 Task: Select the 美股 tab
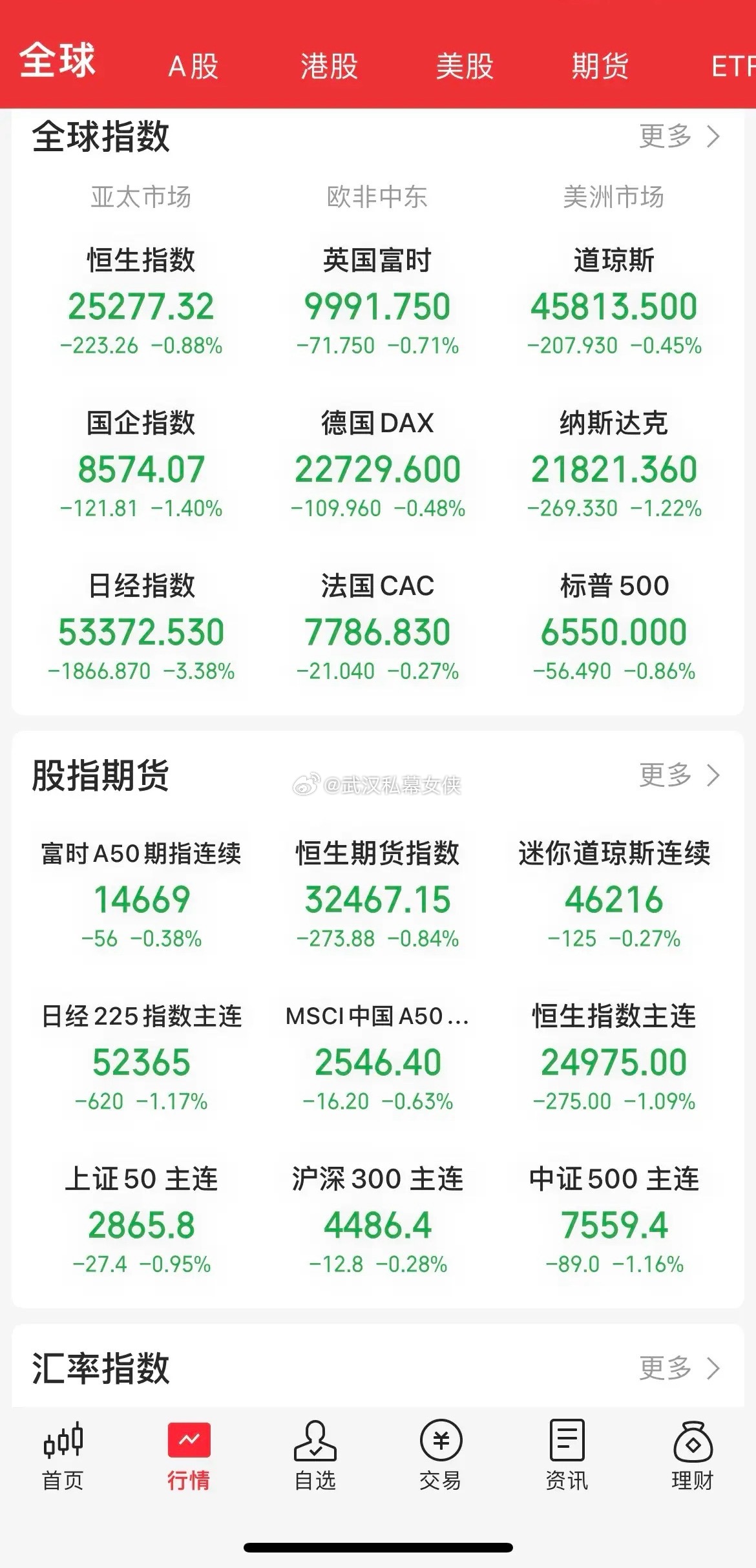(x=465, y=66)
